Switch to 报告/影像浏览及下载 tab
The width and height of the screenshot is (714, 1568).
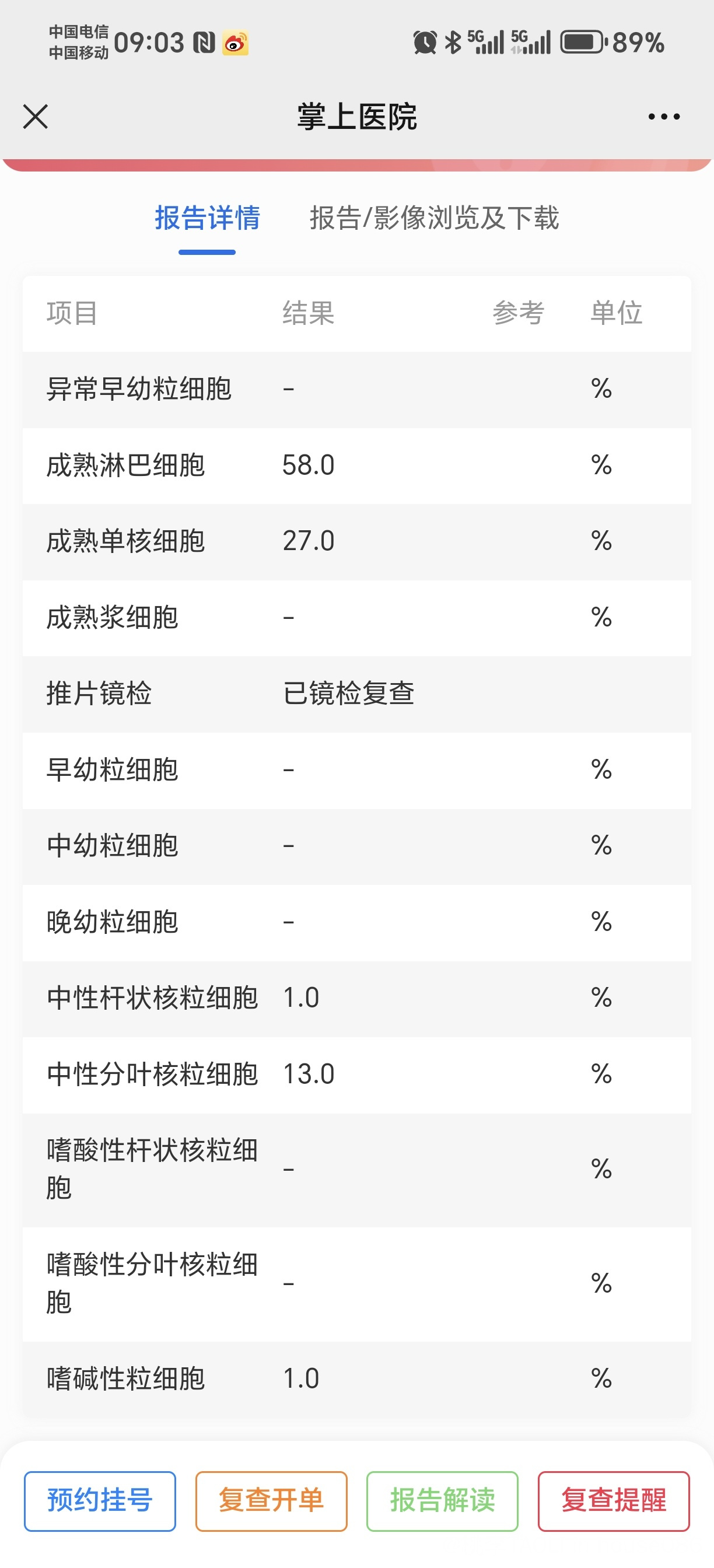(x=434, y=218)
